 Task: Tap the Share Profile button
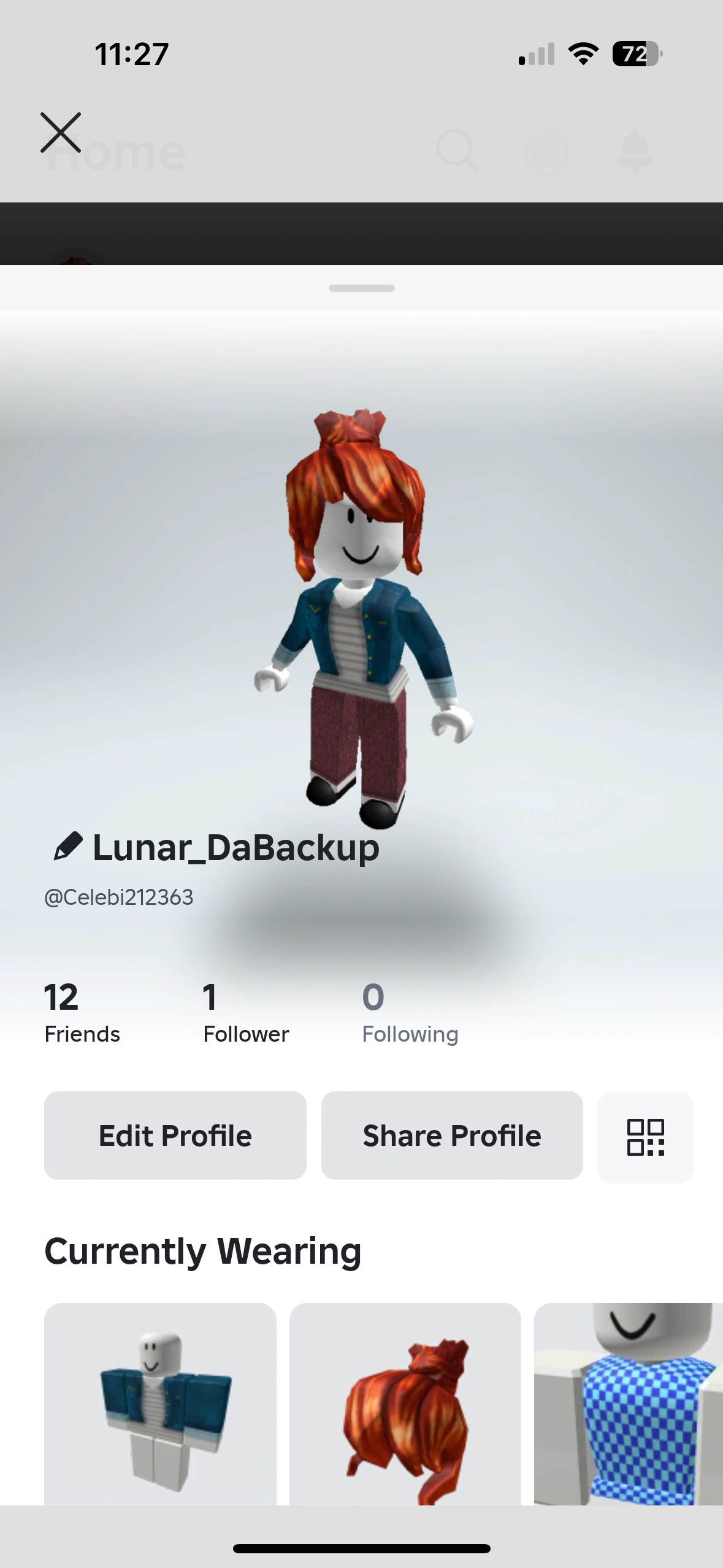(x=452, y=1136)
